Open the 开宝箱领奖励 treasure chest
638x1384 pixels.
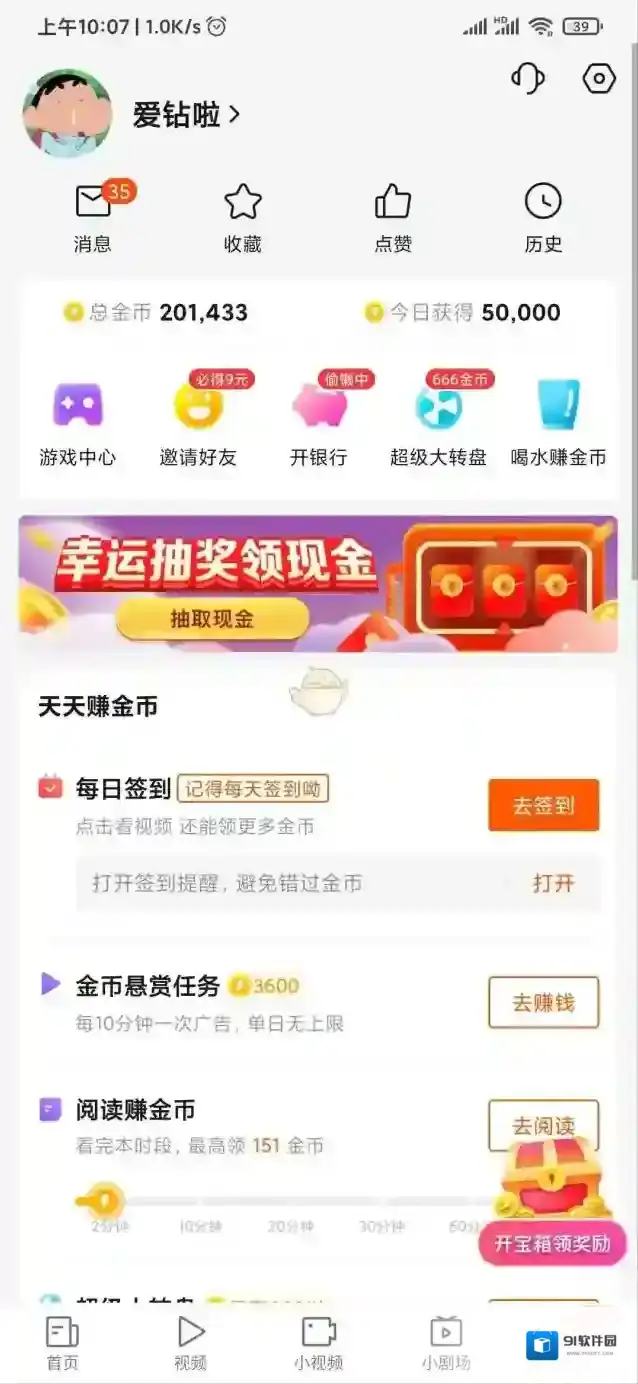point(551,1215)
